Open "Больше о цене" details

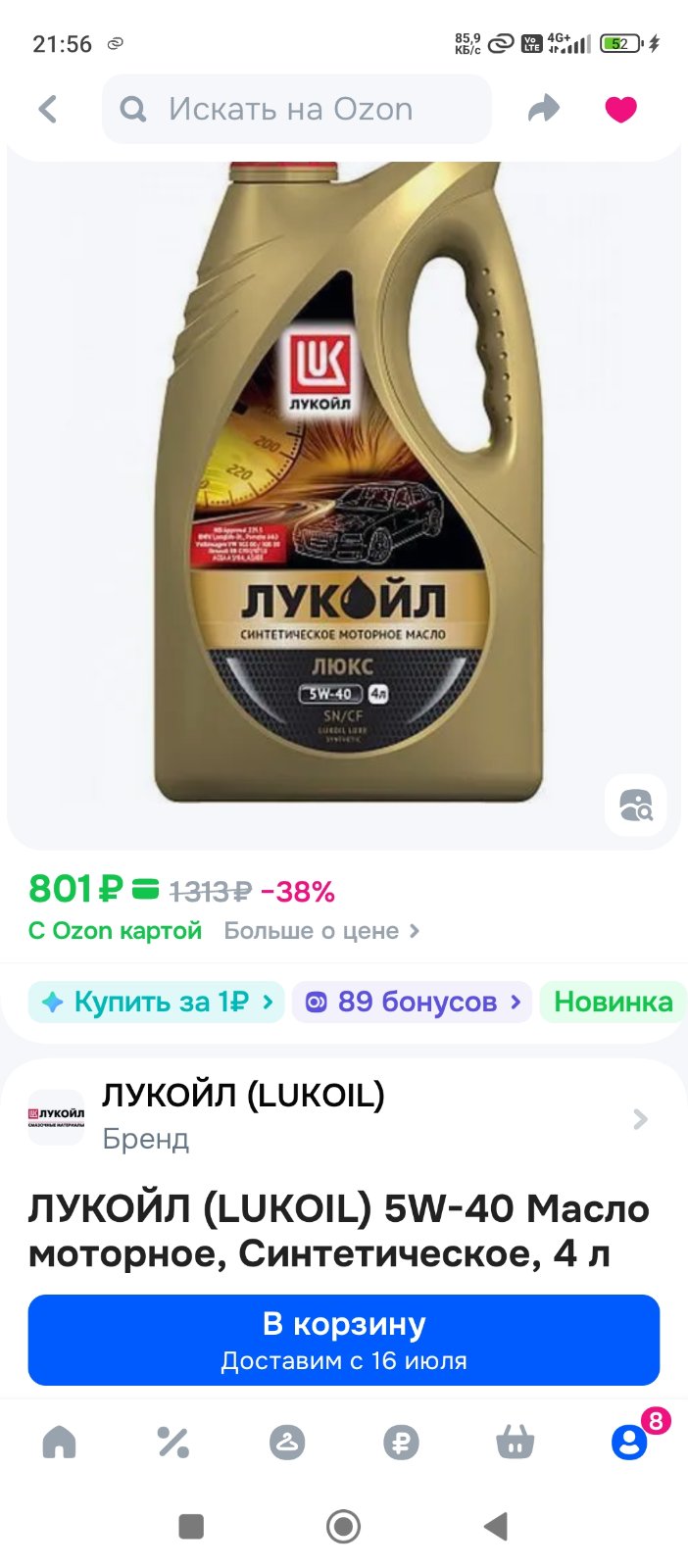pyautogui.click(x=321, y=931)
